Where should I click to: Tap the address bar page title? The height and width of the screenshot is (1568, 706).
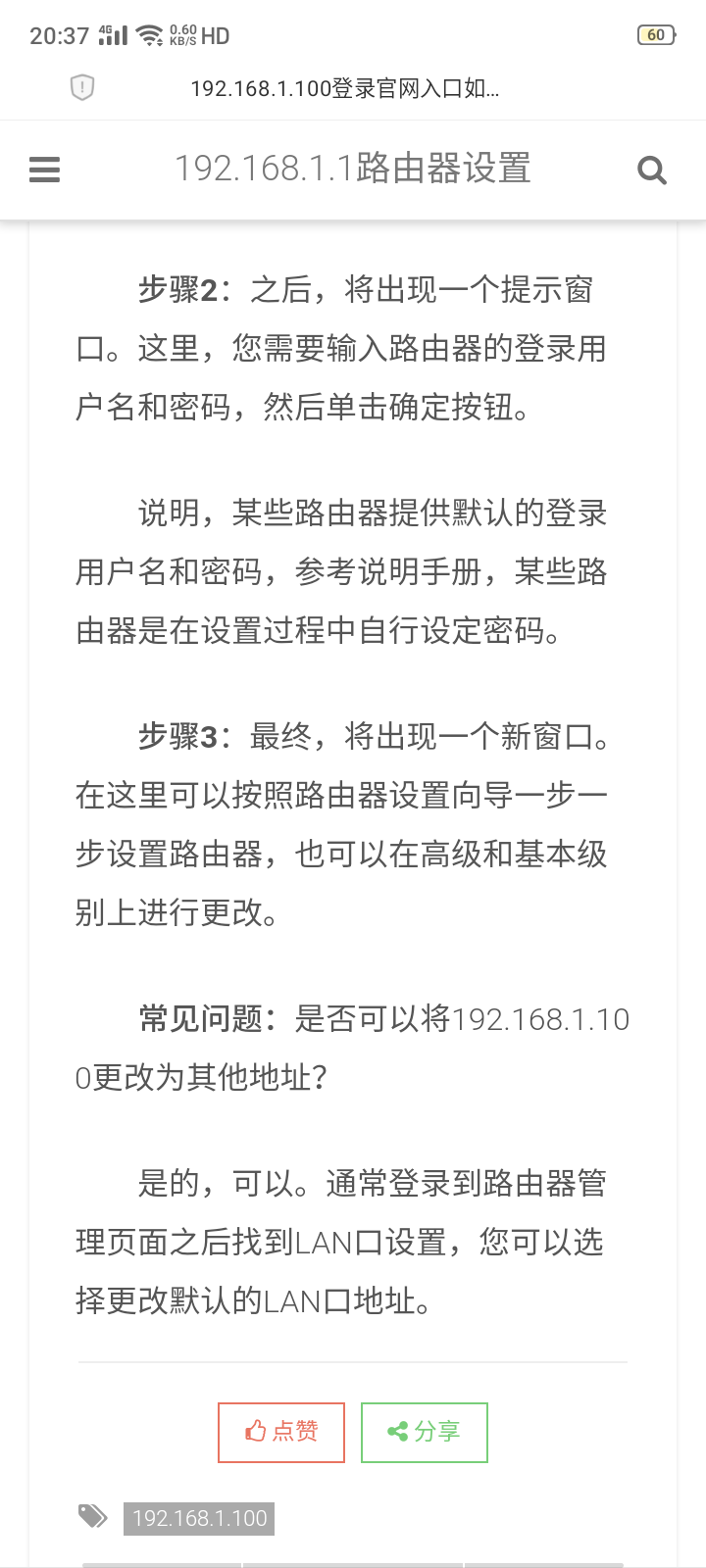[x=345, y=89]
